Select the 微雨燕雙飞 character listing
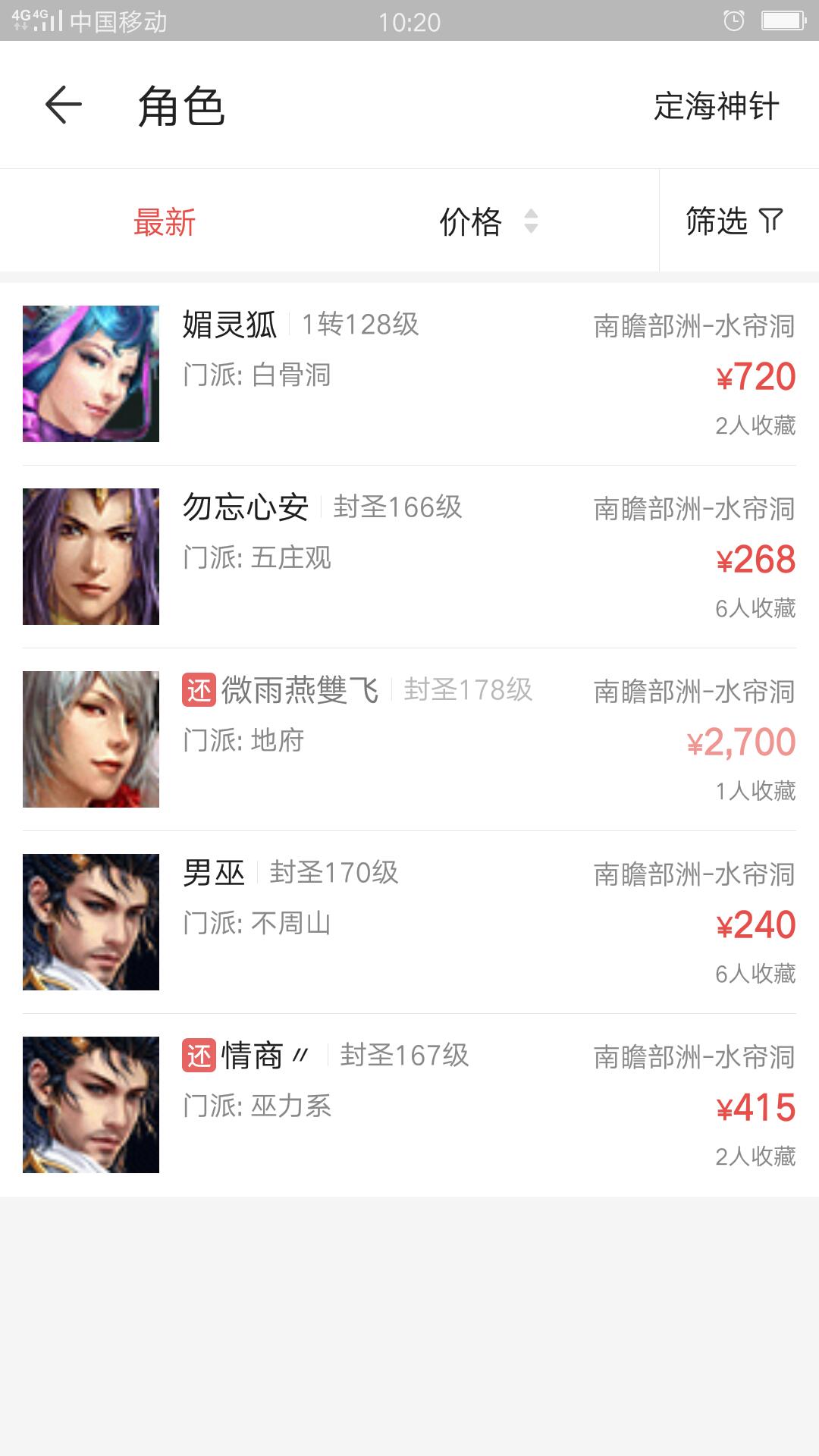The image size is (819, 1456). (409, 739)
